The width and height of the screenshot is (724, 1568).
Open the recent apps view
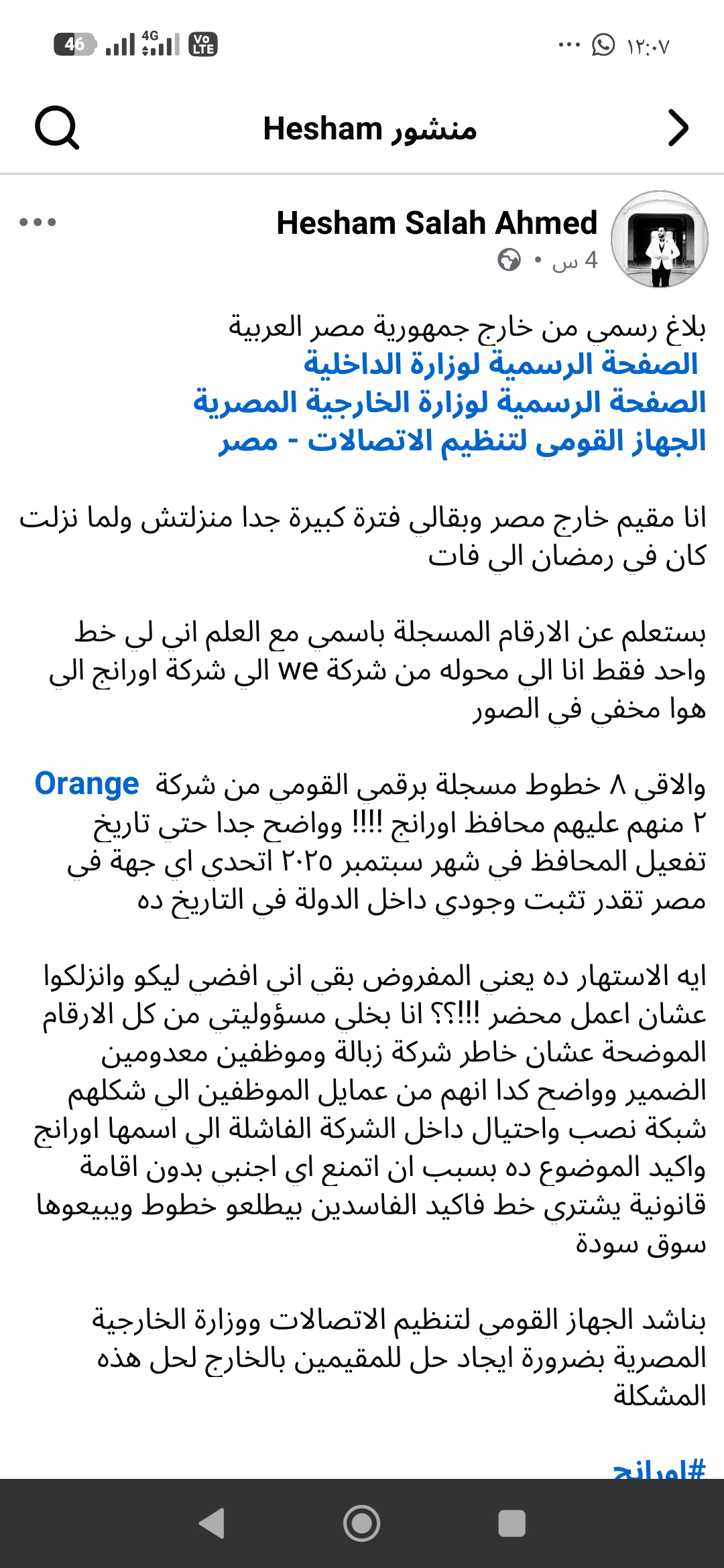[x=511, y=1523]
